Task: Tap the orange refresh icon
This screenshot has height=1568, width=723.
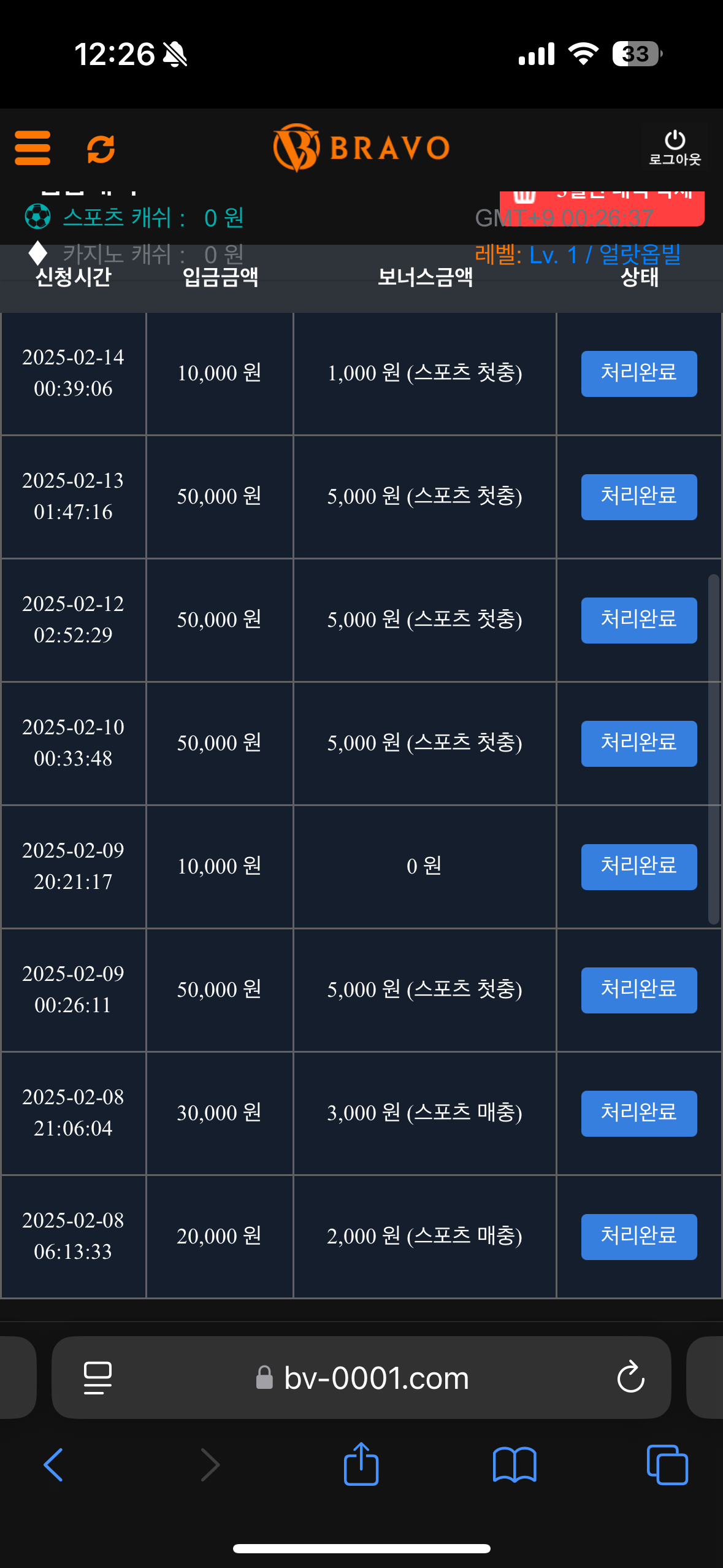Action: click(101, 149)
